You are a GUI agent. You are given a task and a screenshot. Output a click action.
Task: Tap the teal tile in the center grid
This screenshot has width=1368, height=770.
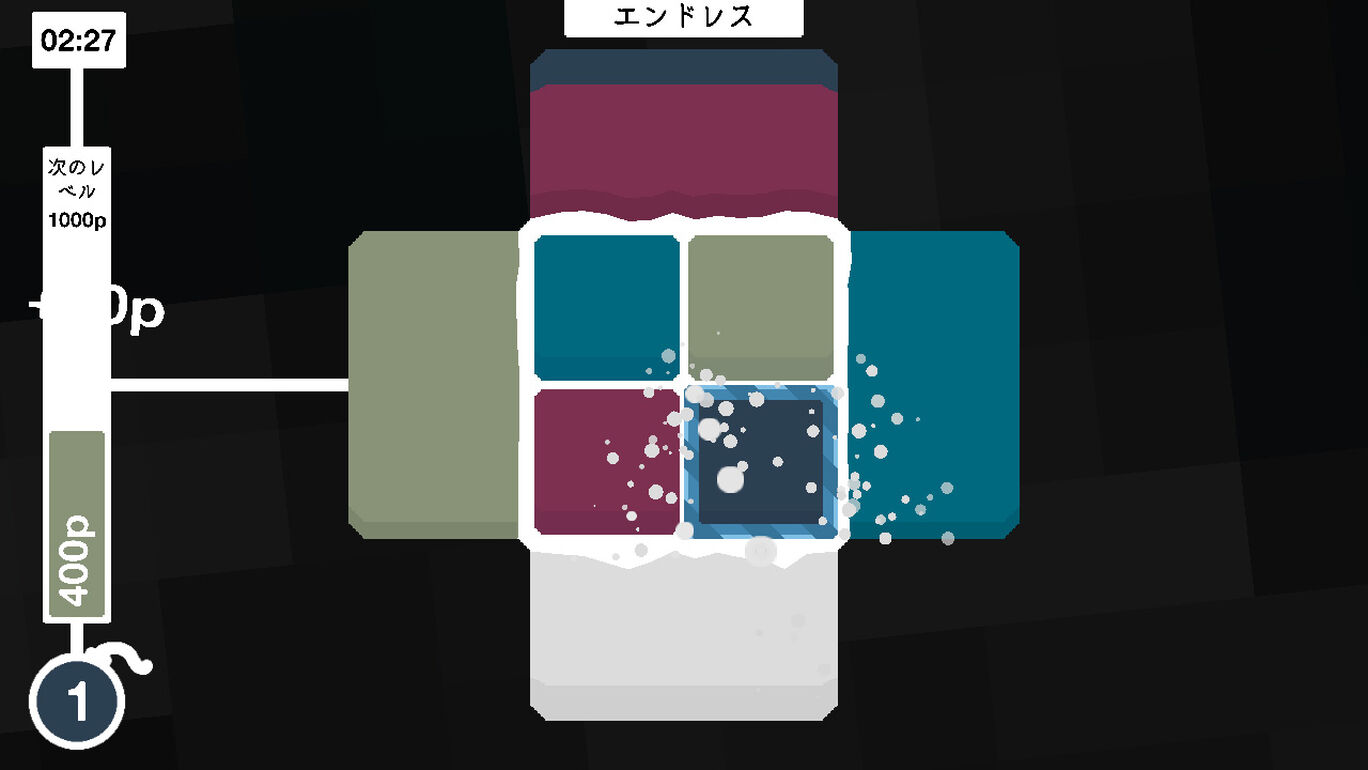tap(606, 305)
